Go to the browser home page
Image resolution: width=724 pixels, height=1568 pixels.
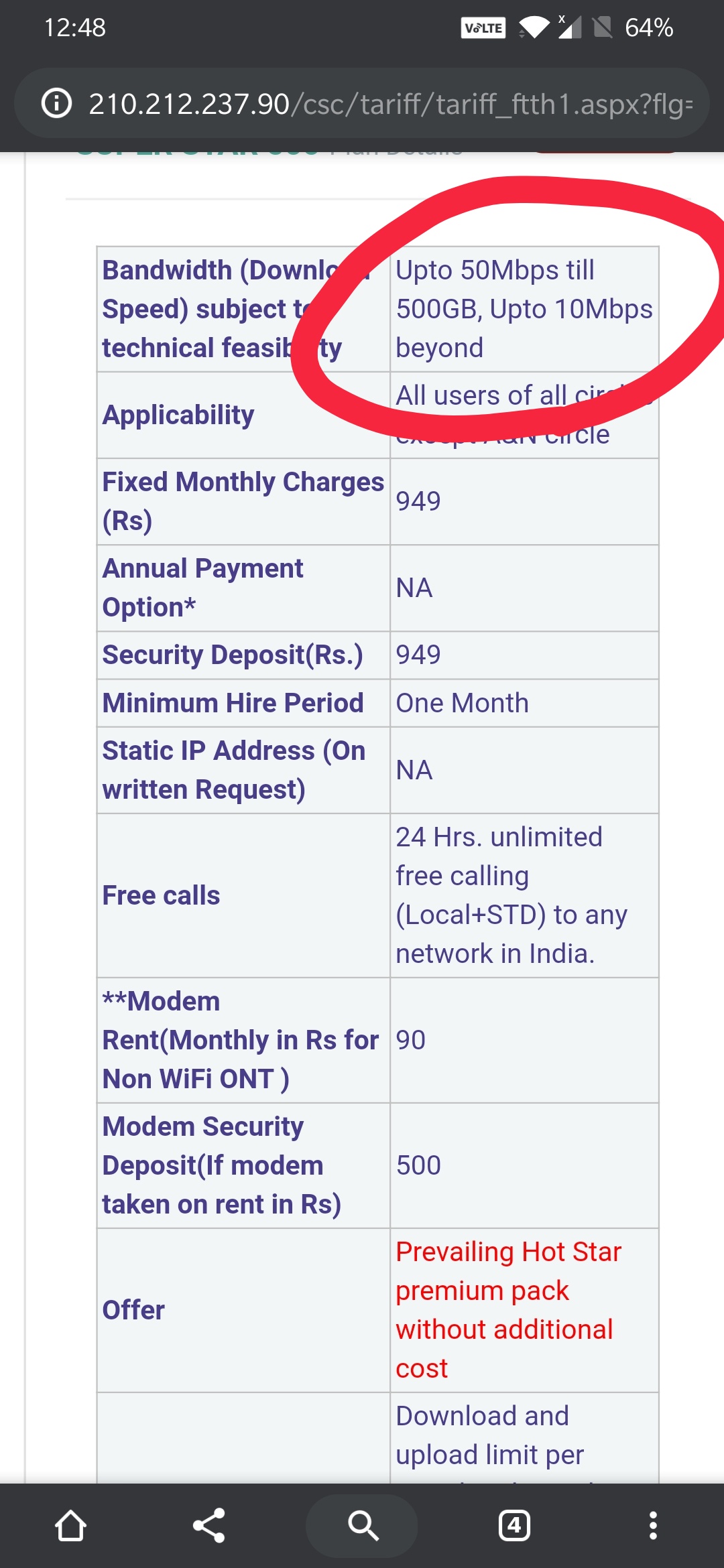click(x=70, y=1526)
